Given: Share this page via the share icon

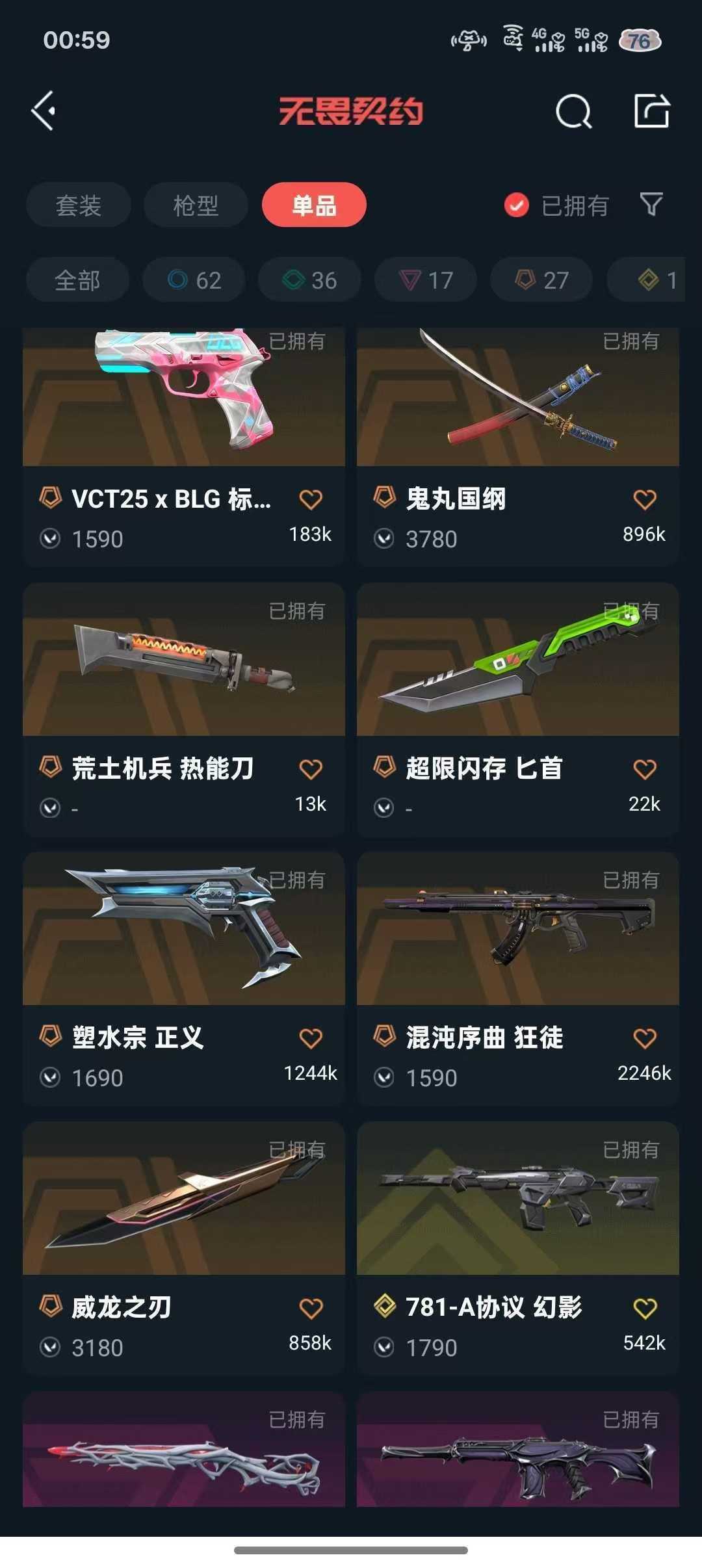Looking at the screenshot, I should (x=651, y=111).
